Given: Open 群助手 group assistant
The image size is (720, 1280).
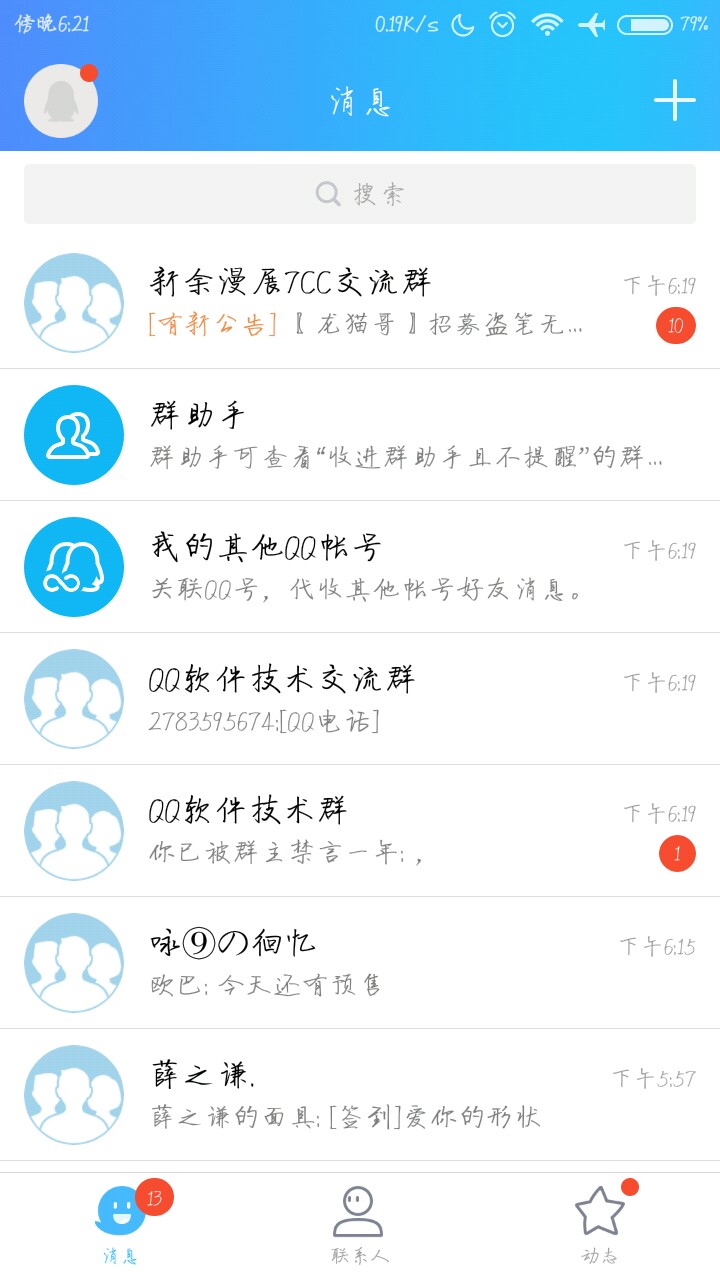Looking at the screenshot, I should 360,435.
